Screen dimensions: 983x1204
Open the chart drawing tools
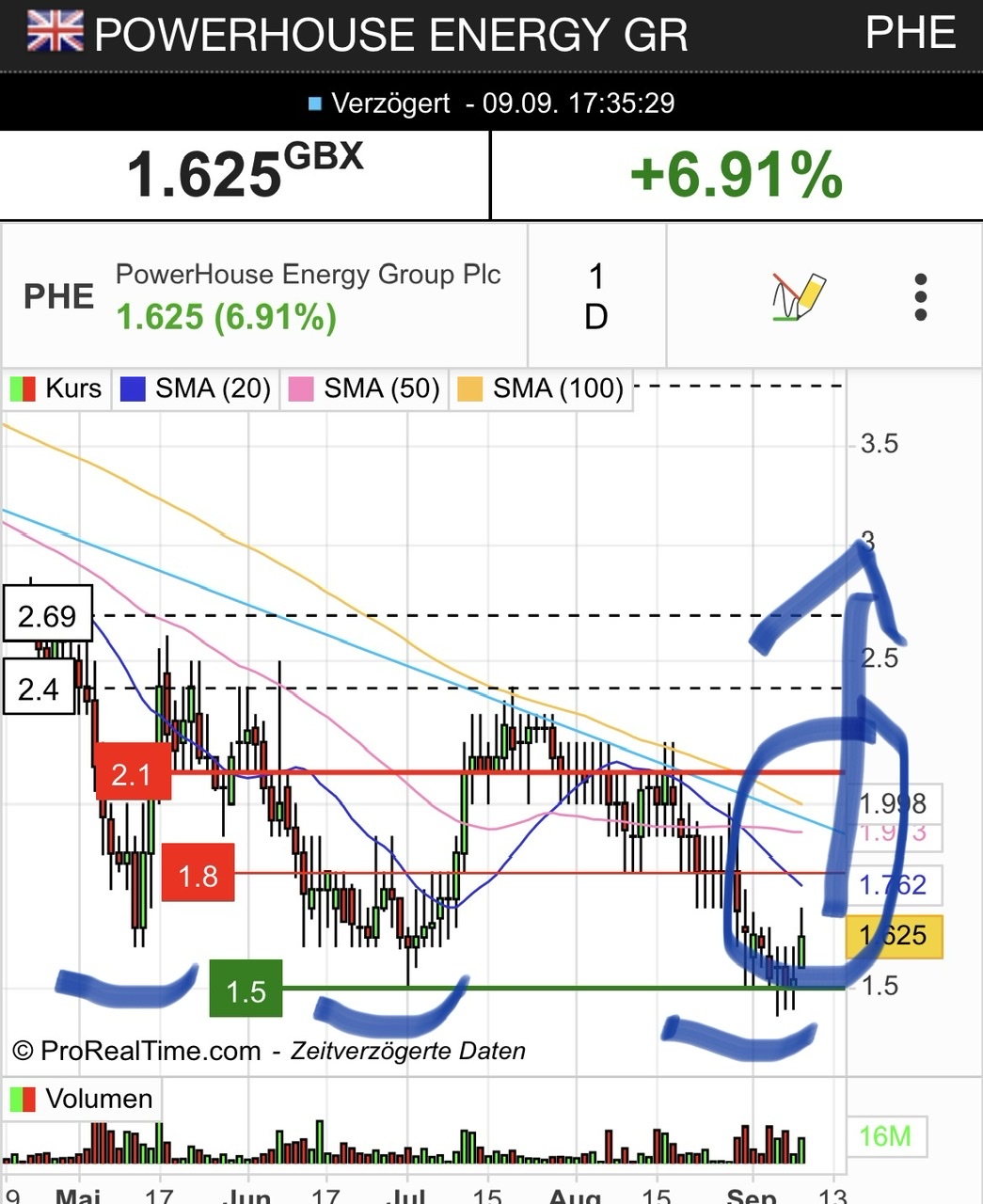[798, 296]
